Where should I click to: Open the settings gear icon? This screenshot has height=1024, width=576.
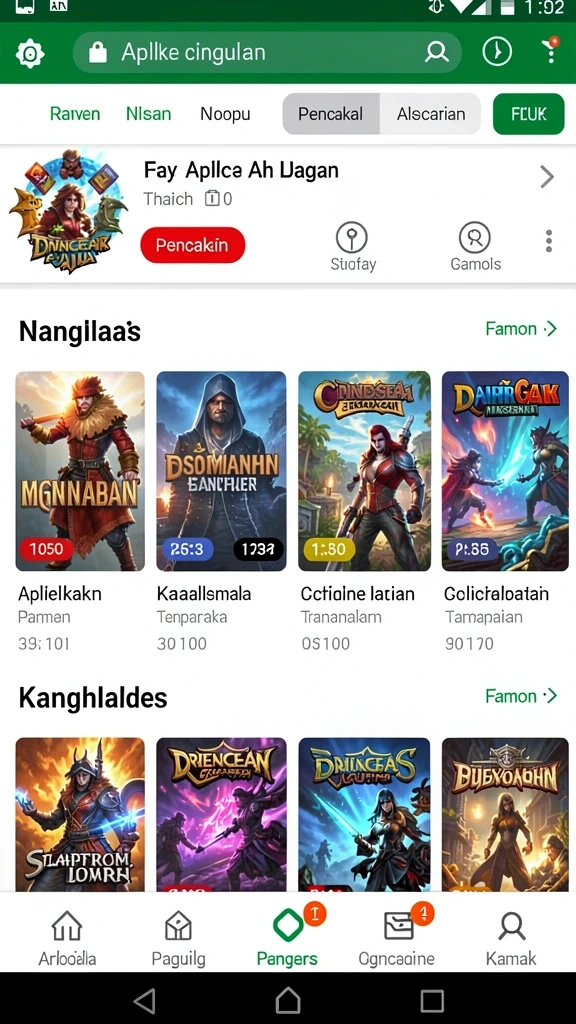[30, 52]
